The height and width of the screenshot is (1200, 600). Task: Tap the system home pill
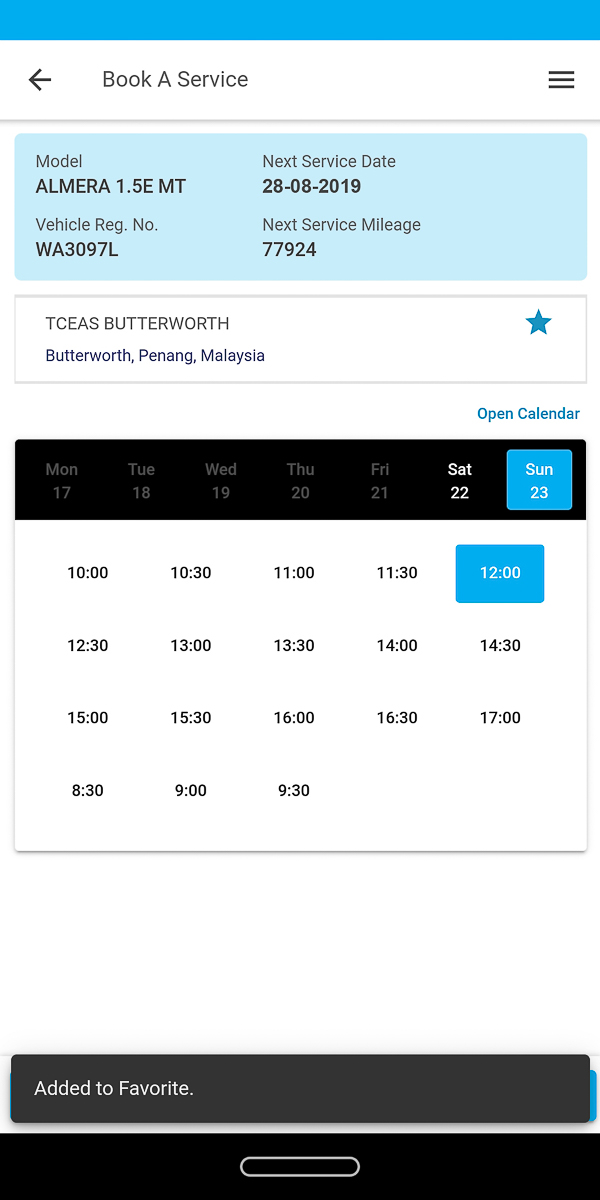(300, 1166)
